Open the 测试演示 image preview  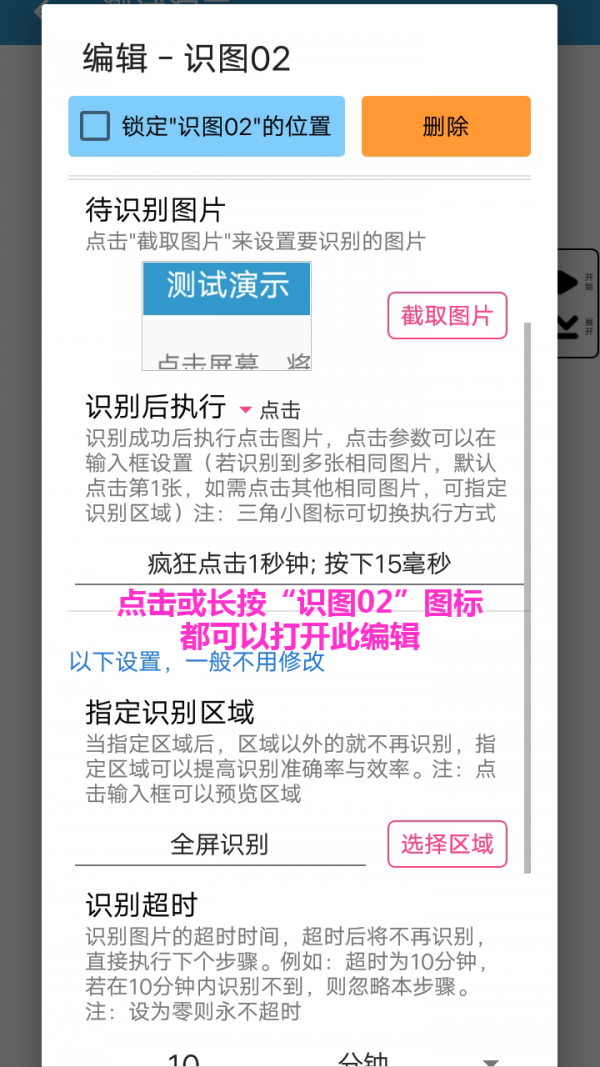(227, 316)
